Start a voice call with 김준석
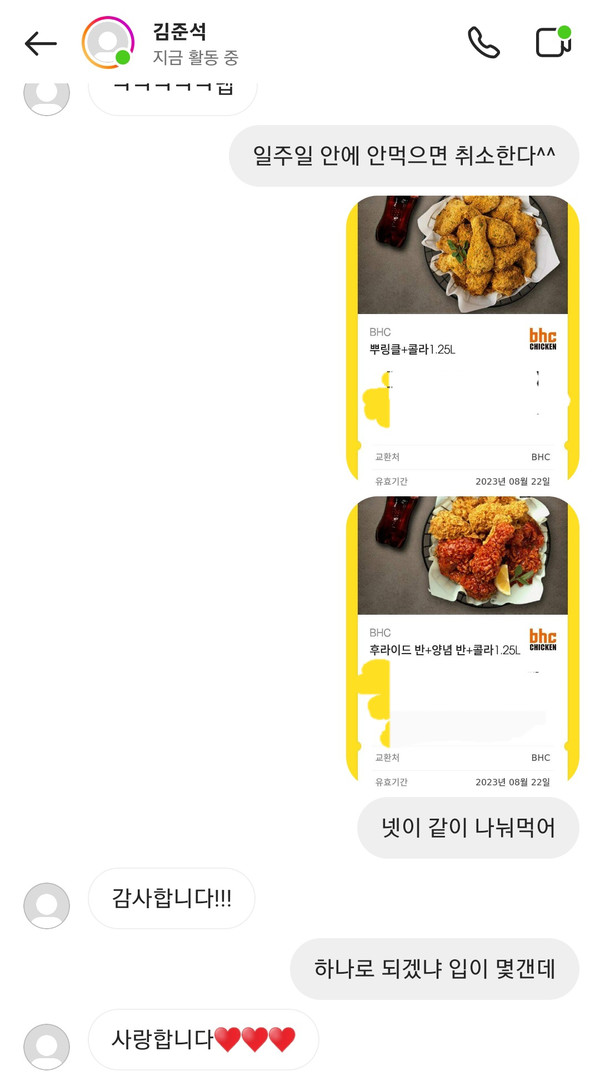This screenshot has height=1076, width=600. click(483, 42)
